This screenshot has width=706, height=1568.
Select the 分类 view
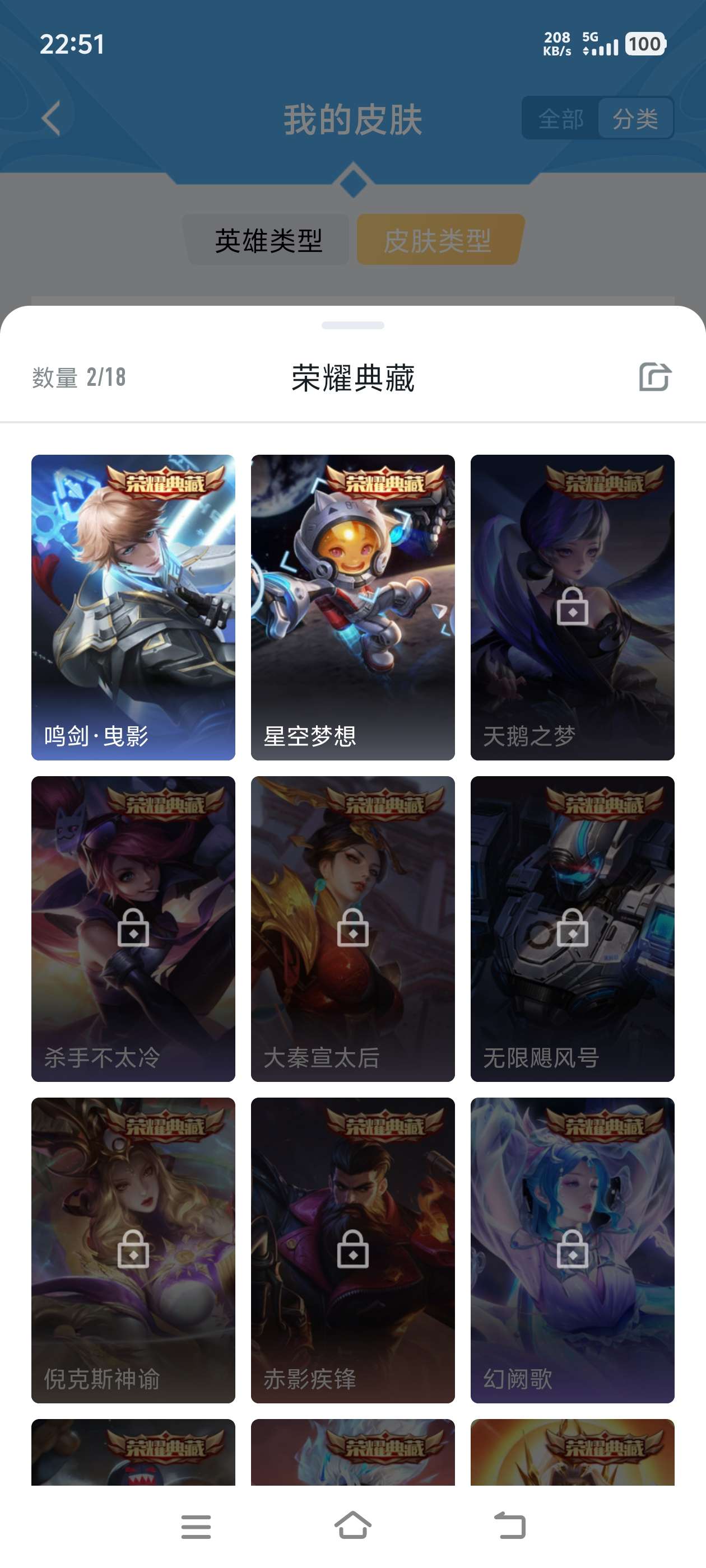(635, 119)
